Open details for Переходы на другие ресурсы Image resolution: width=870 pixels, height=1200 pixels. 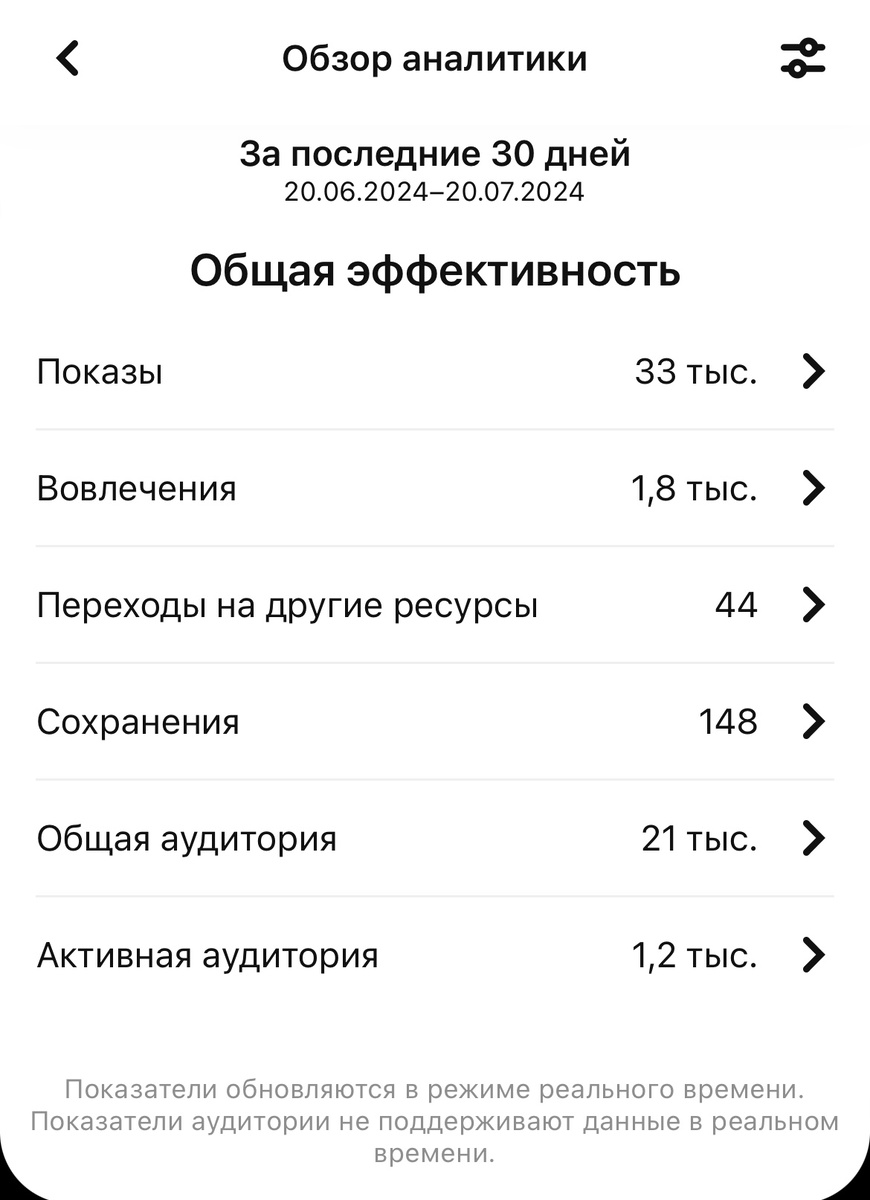814,604
